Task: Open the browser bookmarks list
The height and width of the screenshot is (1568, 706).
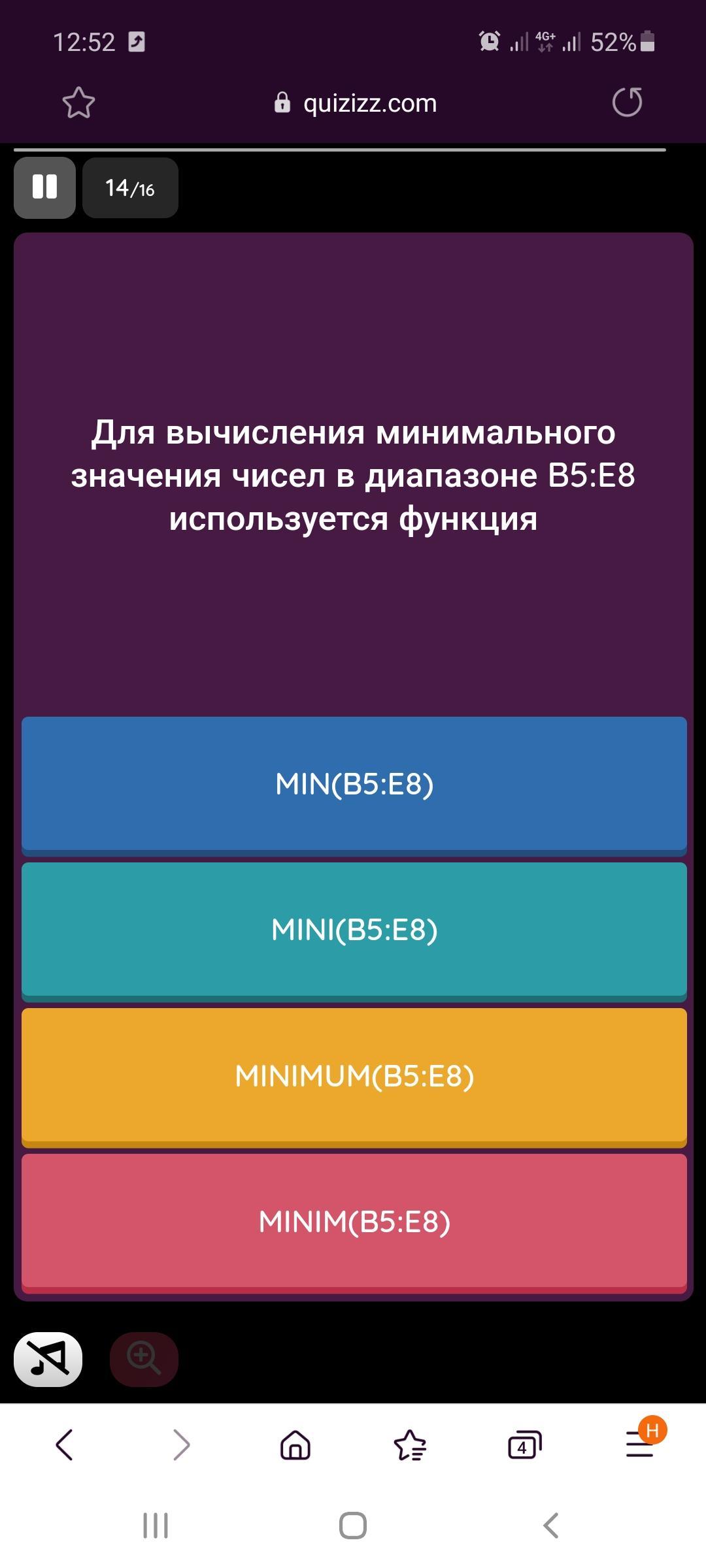Action: (x=410, y=1445)
